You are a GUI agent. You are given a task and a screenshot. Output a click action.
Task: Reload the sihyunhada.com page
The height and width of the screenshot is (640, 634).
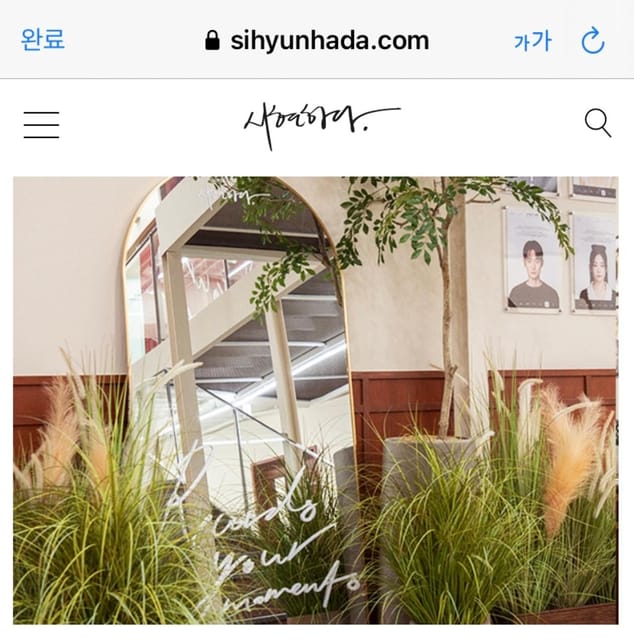593,40
